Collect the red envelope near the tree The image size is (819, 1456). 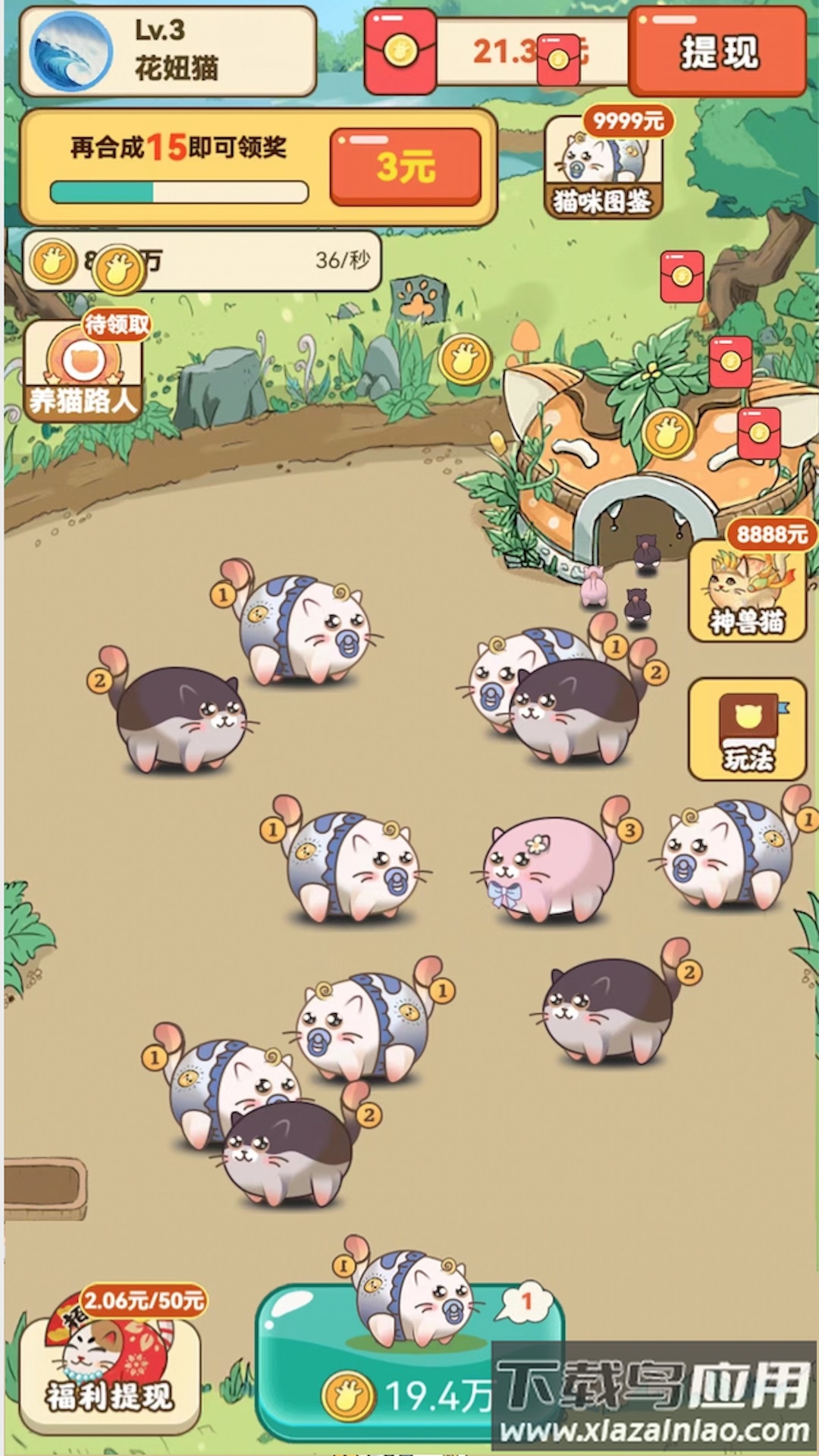pyautogui.click(x=682, y=277)
